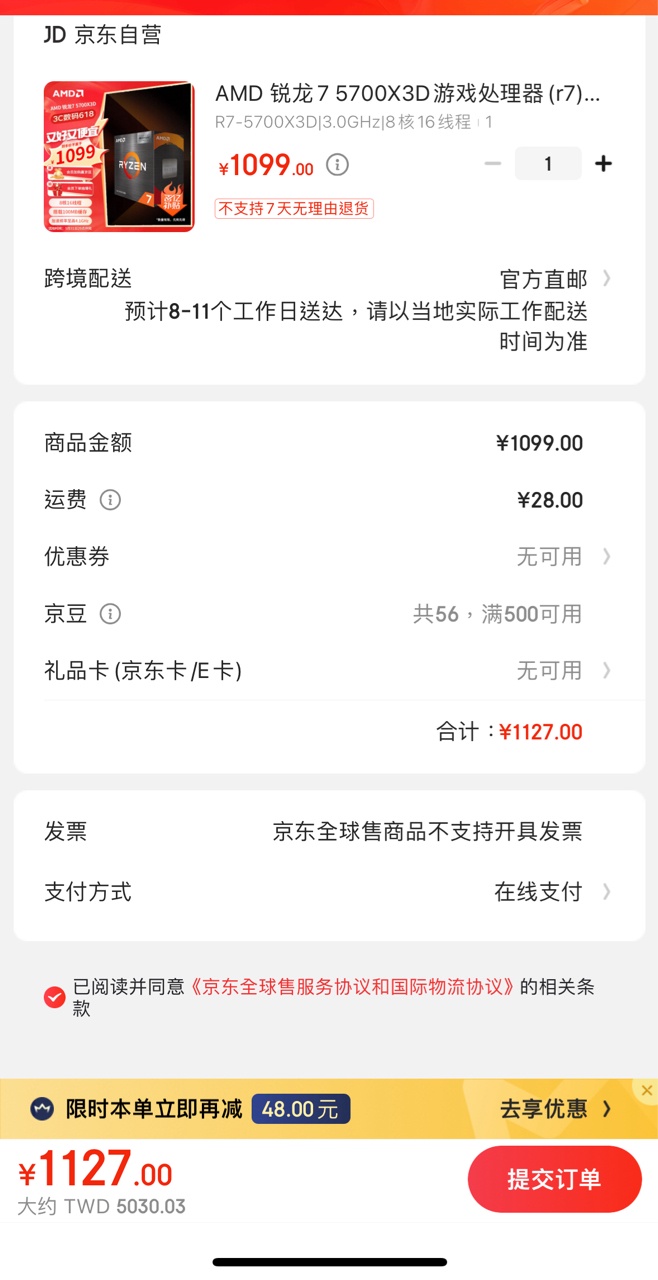The image size is (658, 1280).
Task: Tap the 提交订单 button
Action: pyautogui.click(x=554, y=1179)
